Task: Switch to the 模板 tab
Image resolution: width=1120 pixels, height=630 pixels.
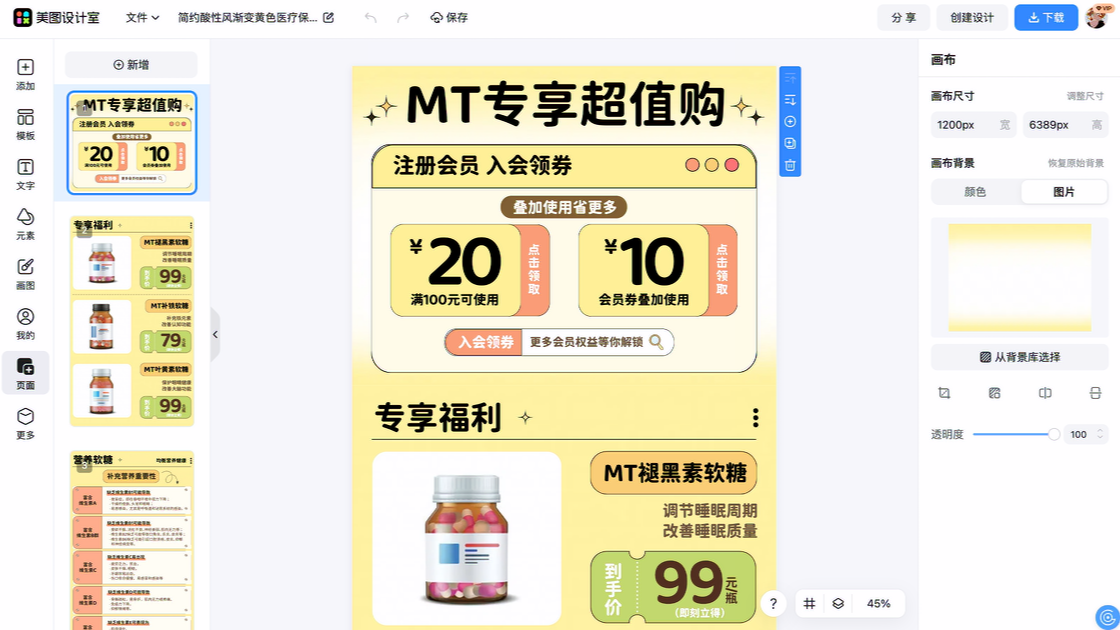Action: [26, 125]
